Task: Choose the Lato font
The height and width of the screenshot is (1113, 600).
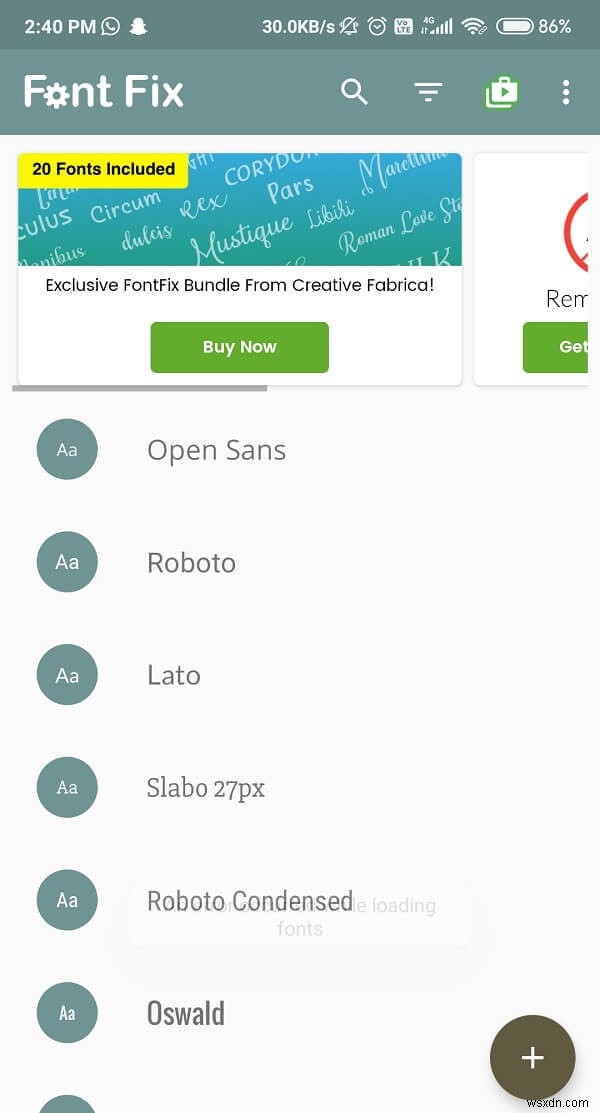Action: [x=174, y=675]
